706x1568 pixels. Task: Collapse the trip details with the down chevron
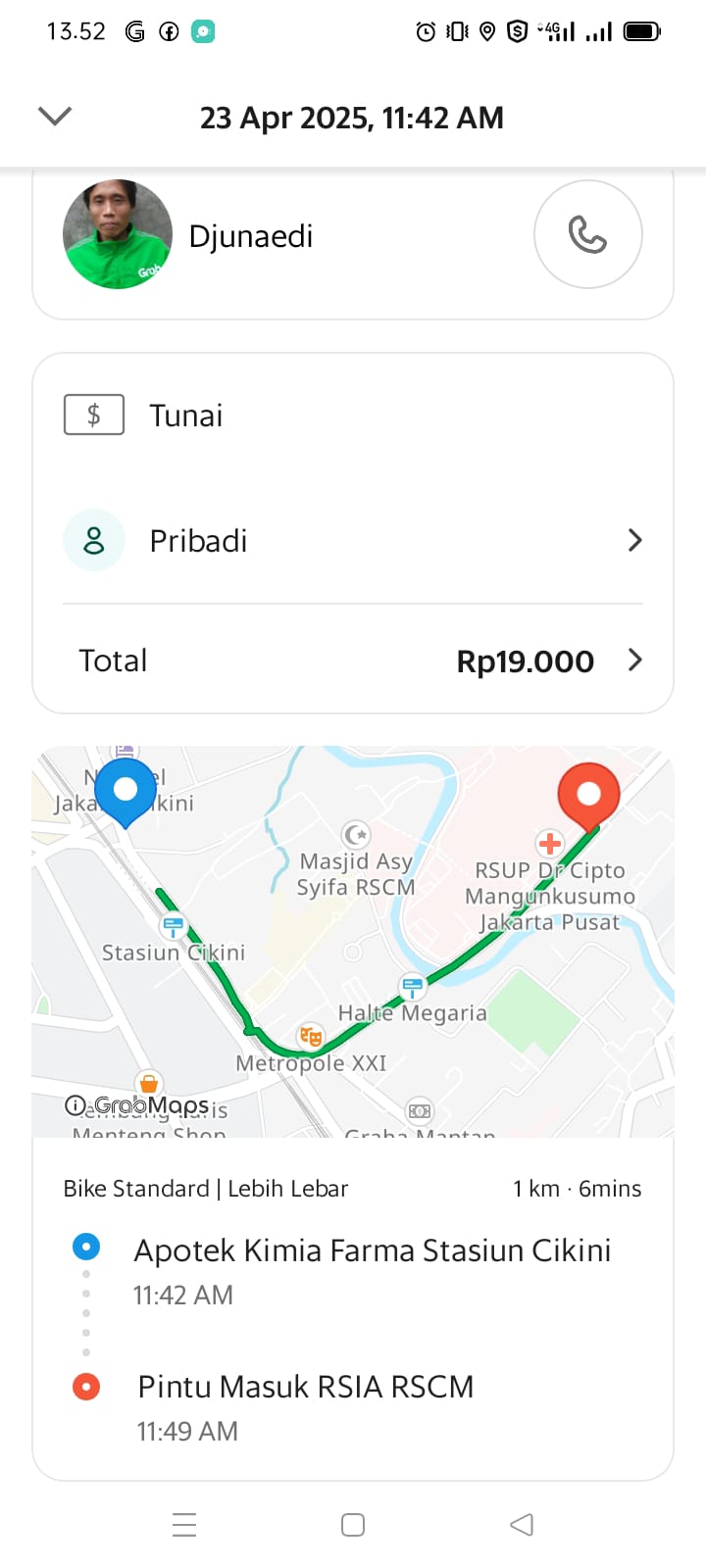[55, 117]
